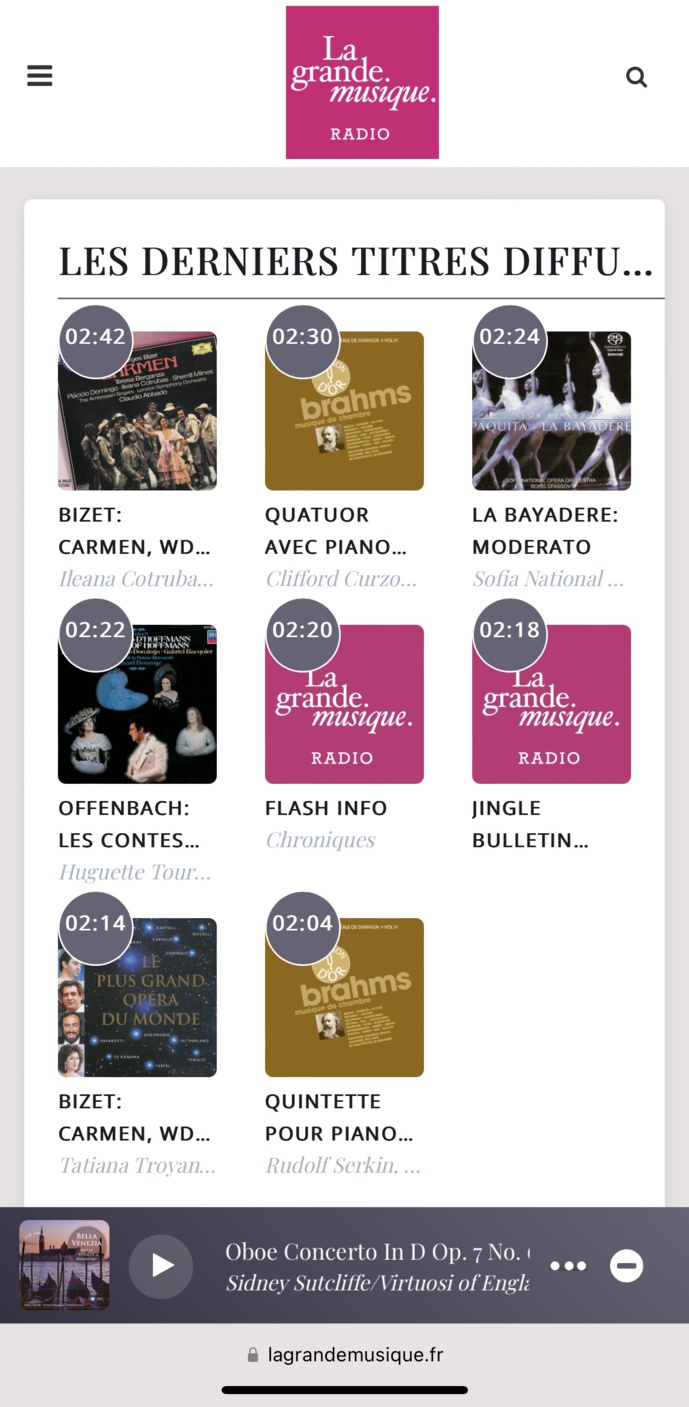Open the Jingle Bulletin item
689x1407 pixels.
coord(551,704)
